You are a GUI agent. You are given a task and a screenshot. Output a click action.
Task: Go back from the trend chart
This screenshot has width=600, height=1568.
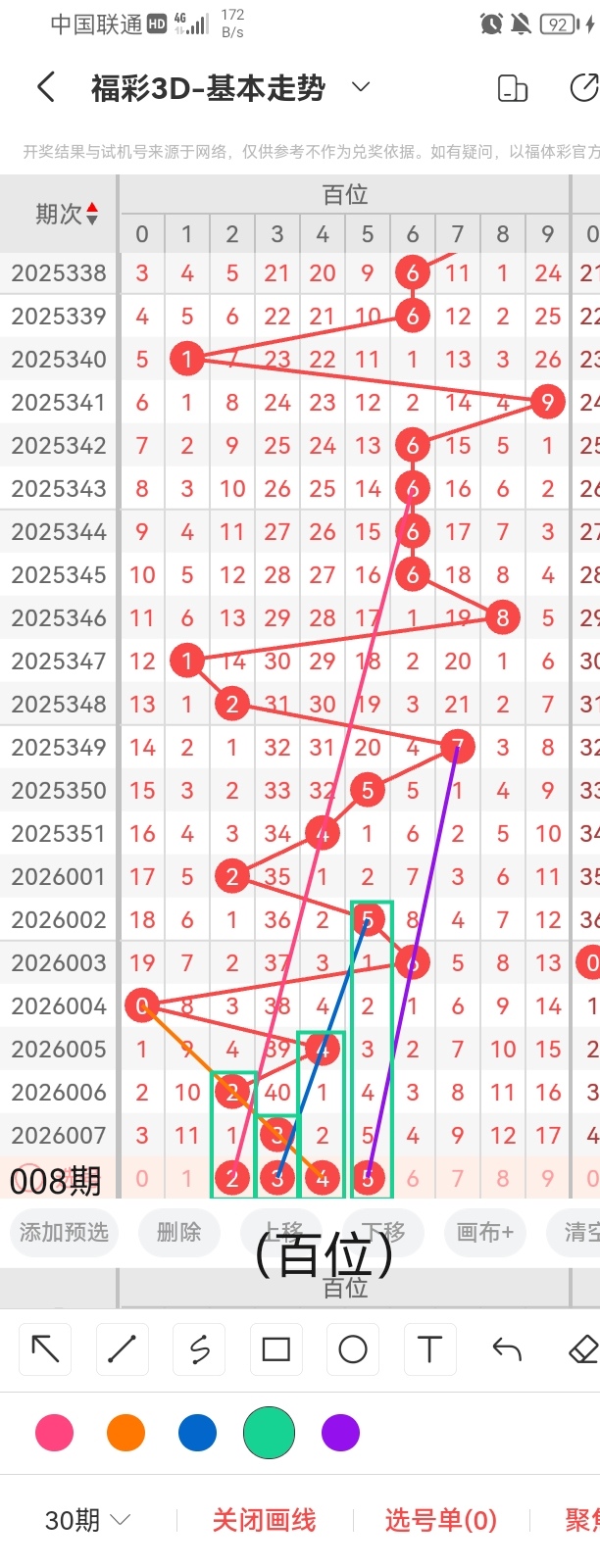45,88
